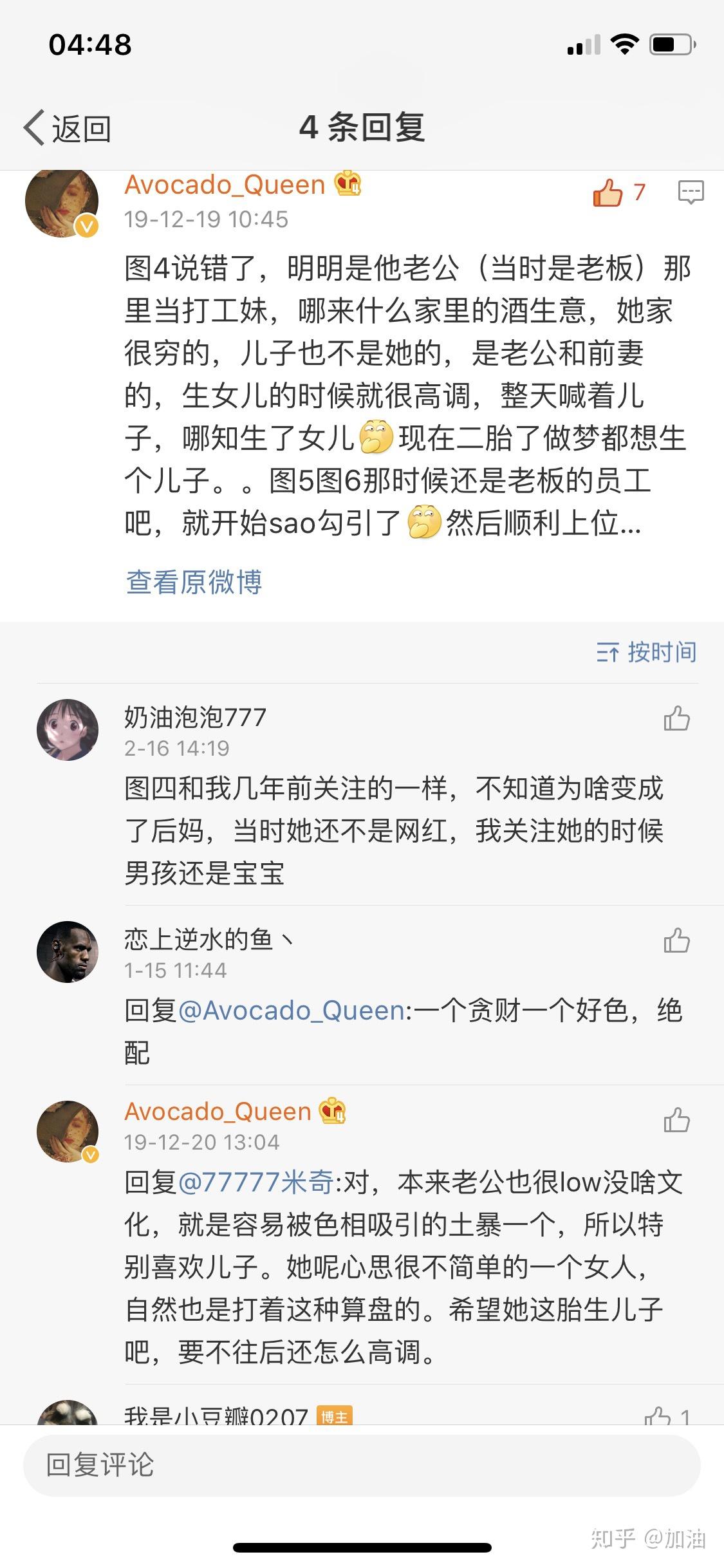
Task: Tap the like icon on Avocado_Queen's reply
Action: 677,1121
